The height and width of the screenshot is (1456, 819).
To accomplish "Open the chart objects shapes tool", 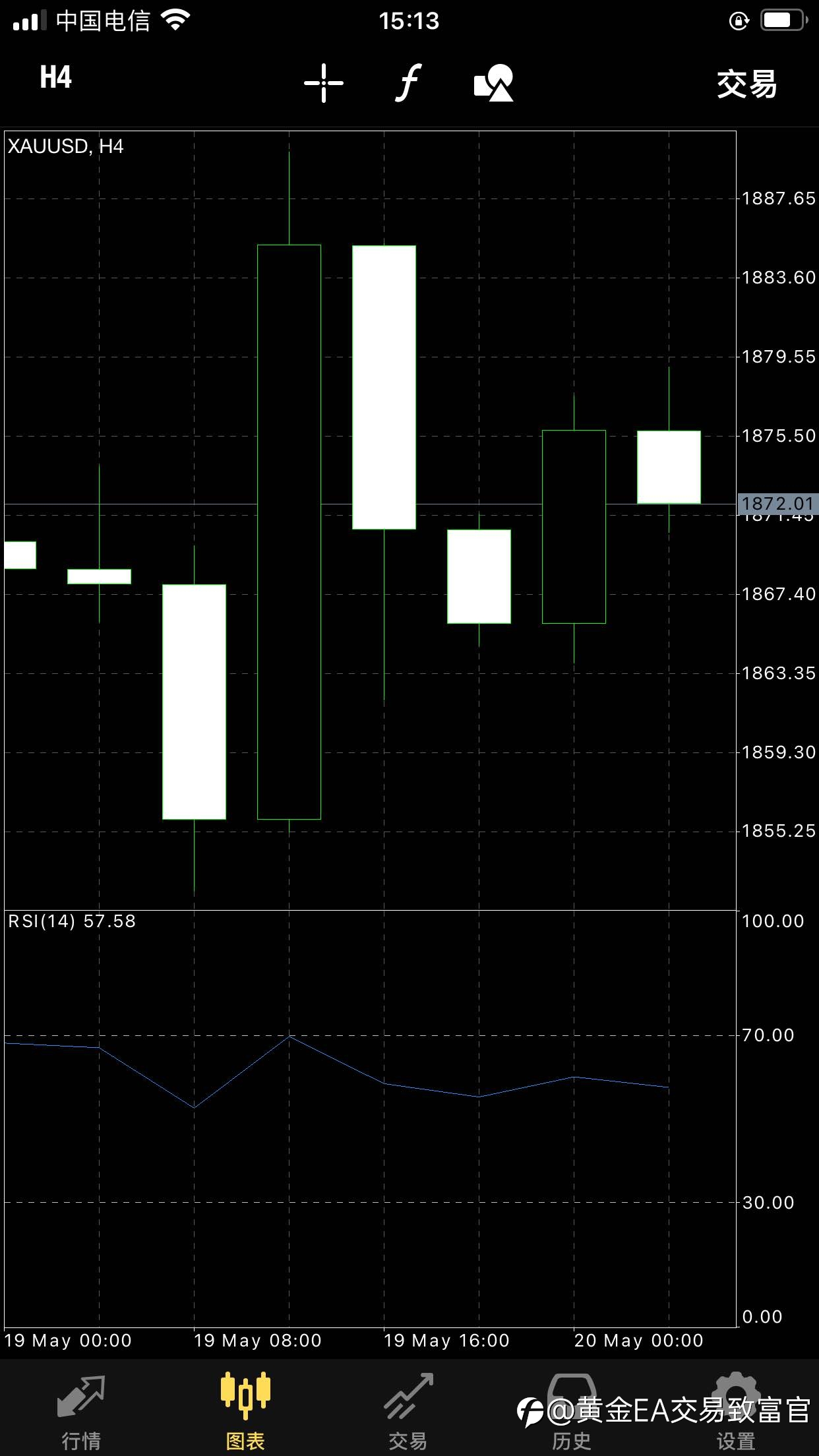I will pos(494,83).
